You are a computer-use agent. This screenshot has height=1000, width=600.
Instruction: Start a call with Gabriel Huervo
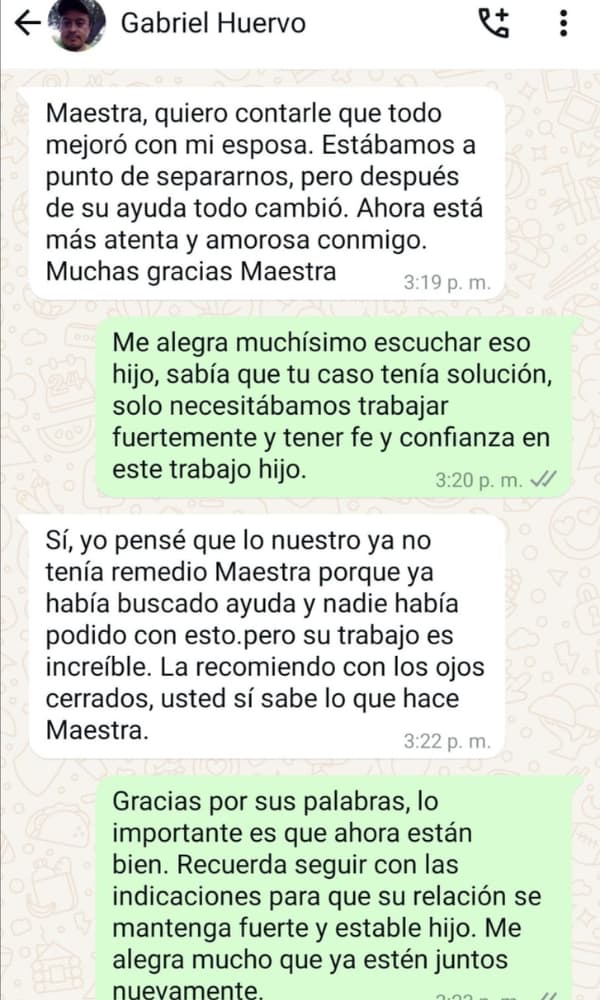tap(493, 23)
